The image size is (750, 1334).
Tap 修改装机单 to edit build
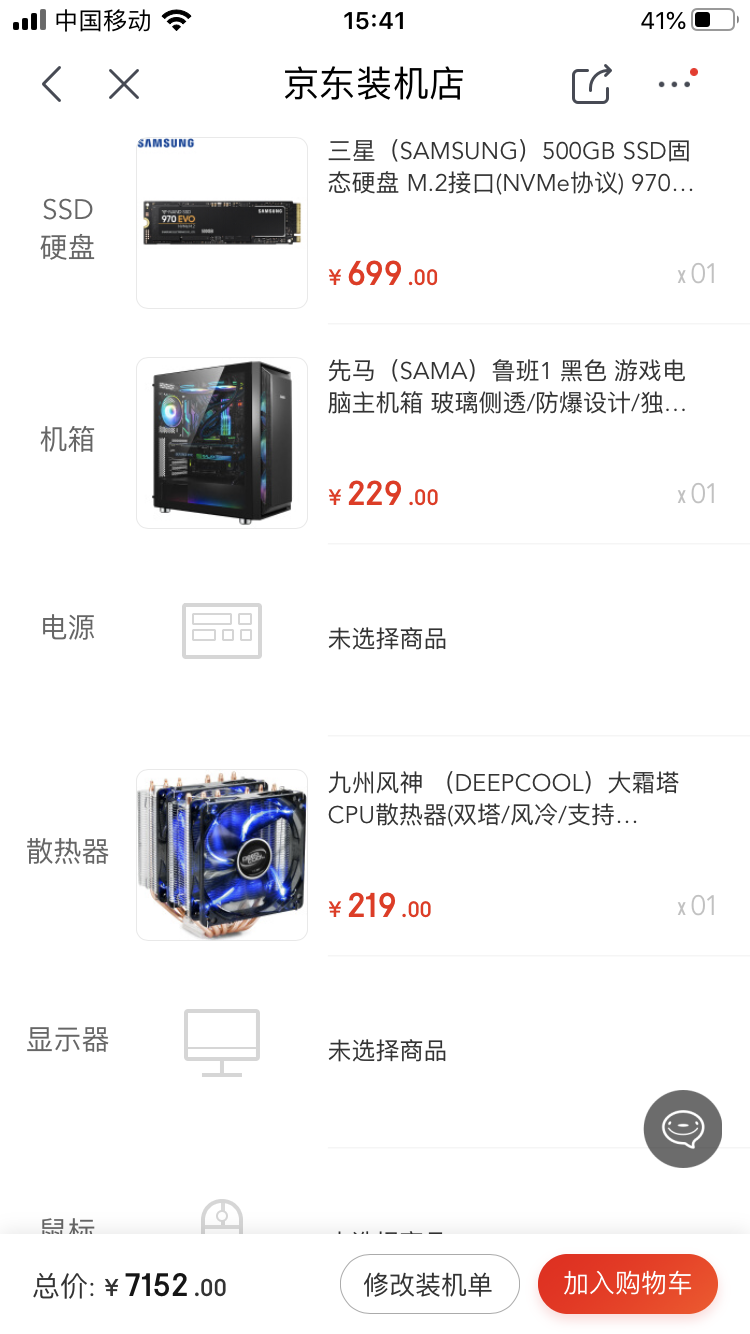pyautogui.click(x=429, y=1284)
